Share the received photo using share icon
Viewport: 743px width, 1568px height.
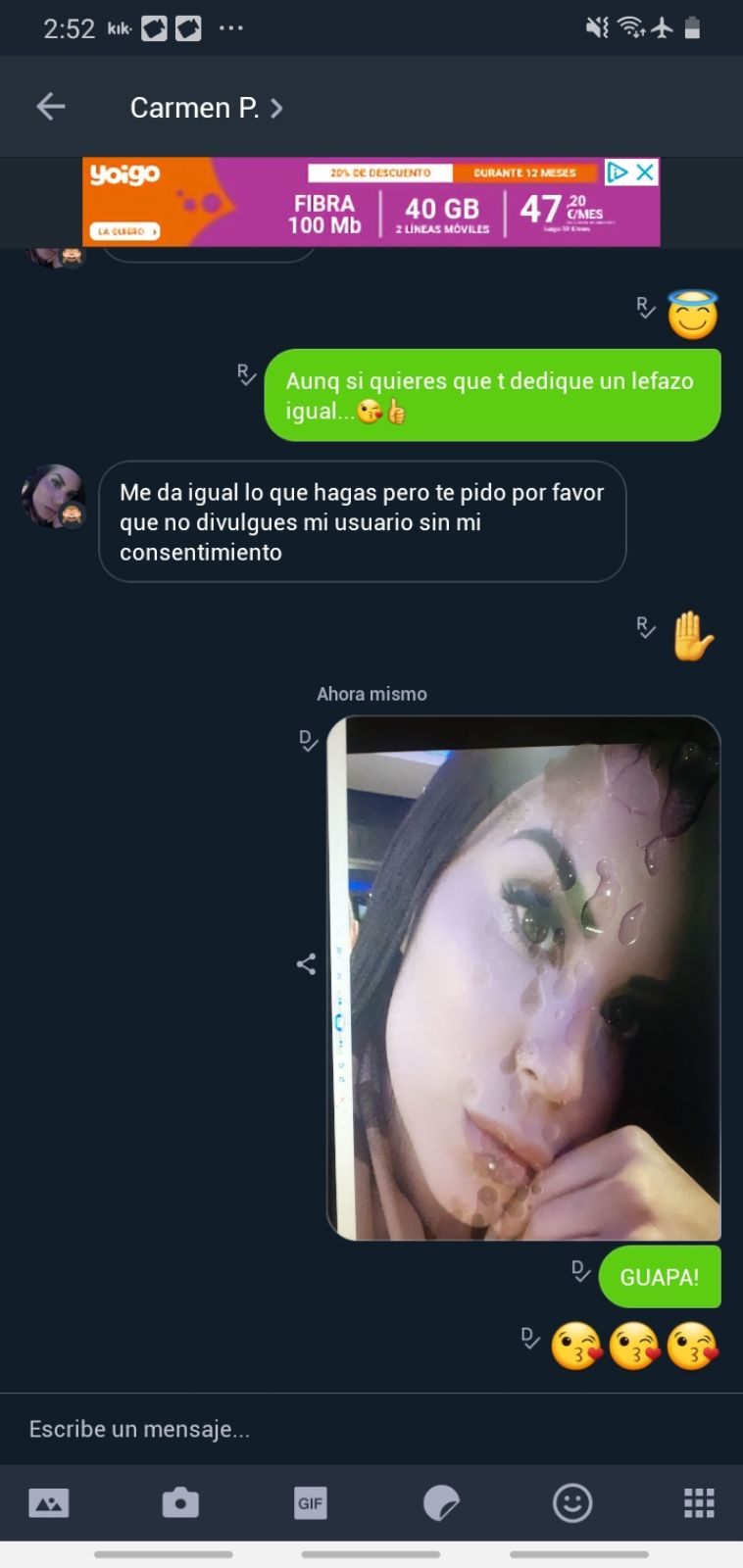click(307, 963)
